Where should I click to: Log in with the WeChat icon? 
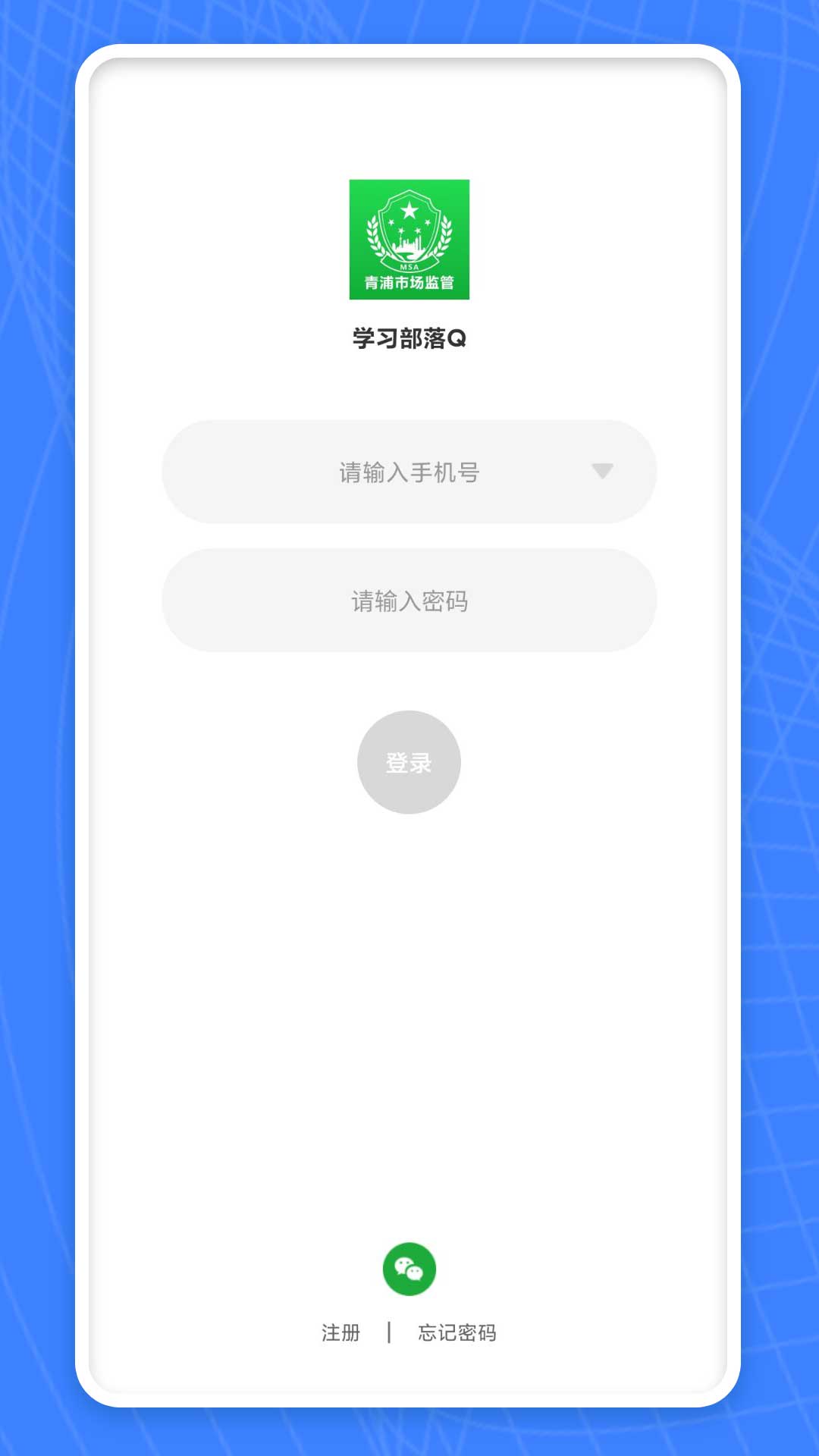coord(409,1269)
